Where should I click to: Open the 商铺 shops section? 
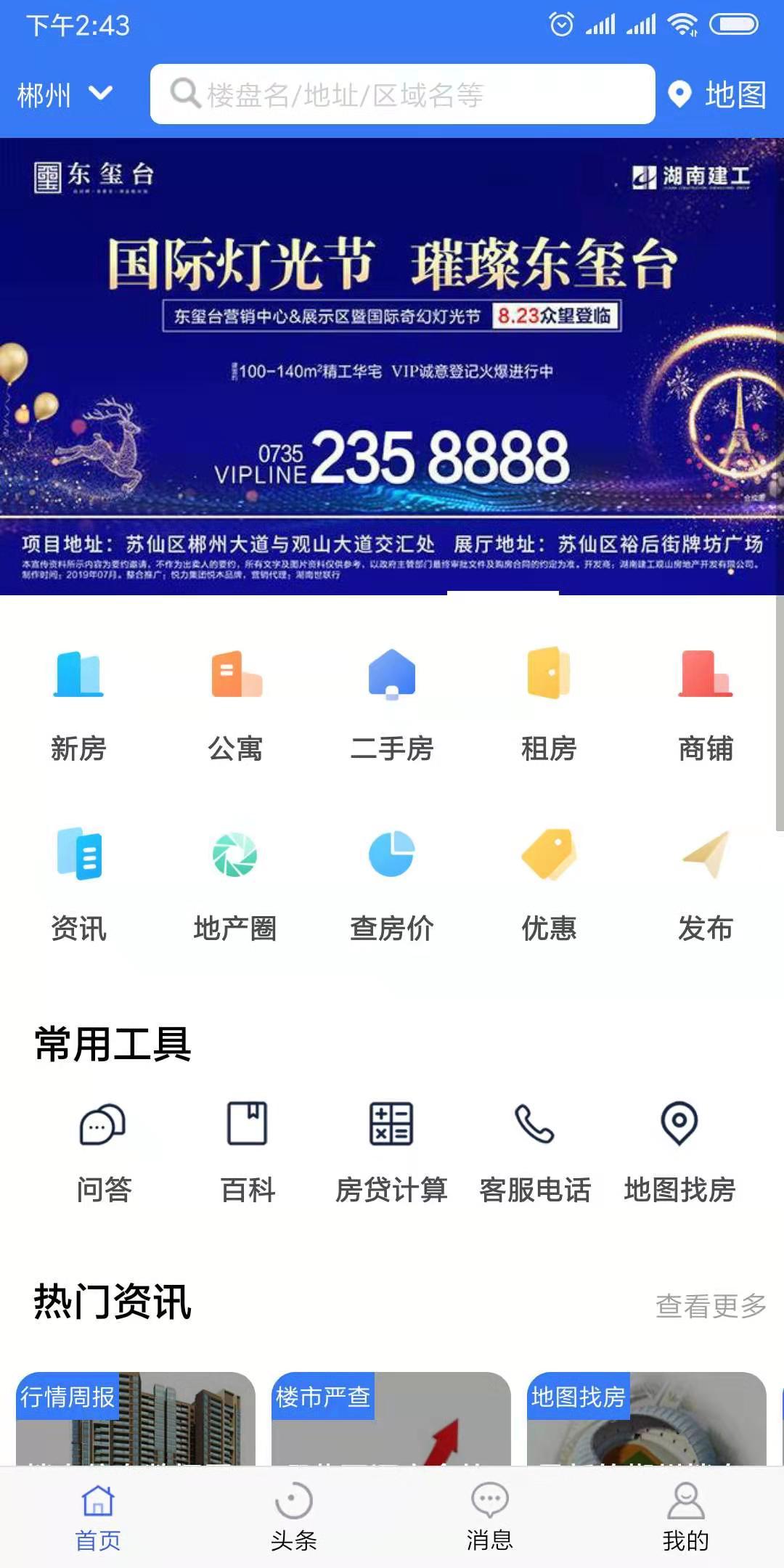[x=706, y=701]
